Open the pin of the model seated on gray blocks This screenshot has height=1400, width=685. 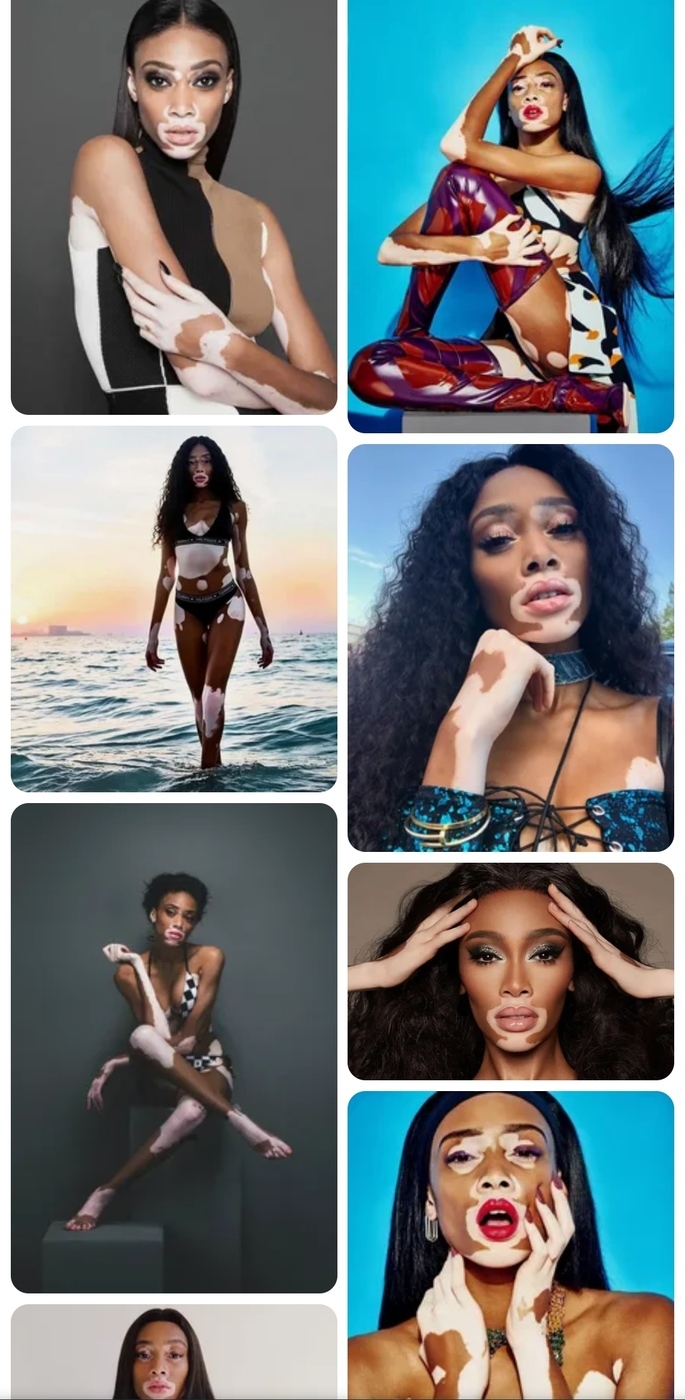point(174,1048)
